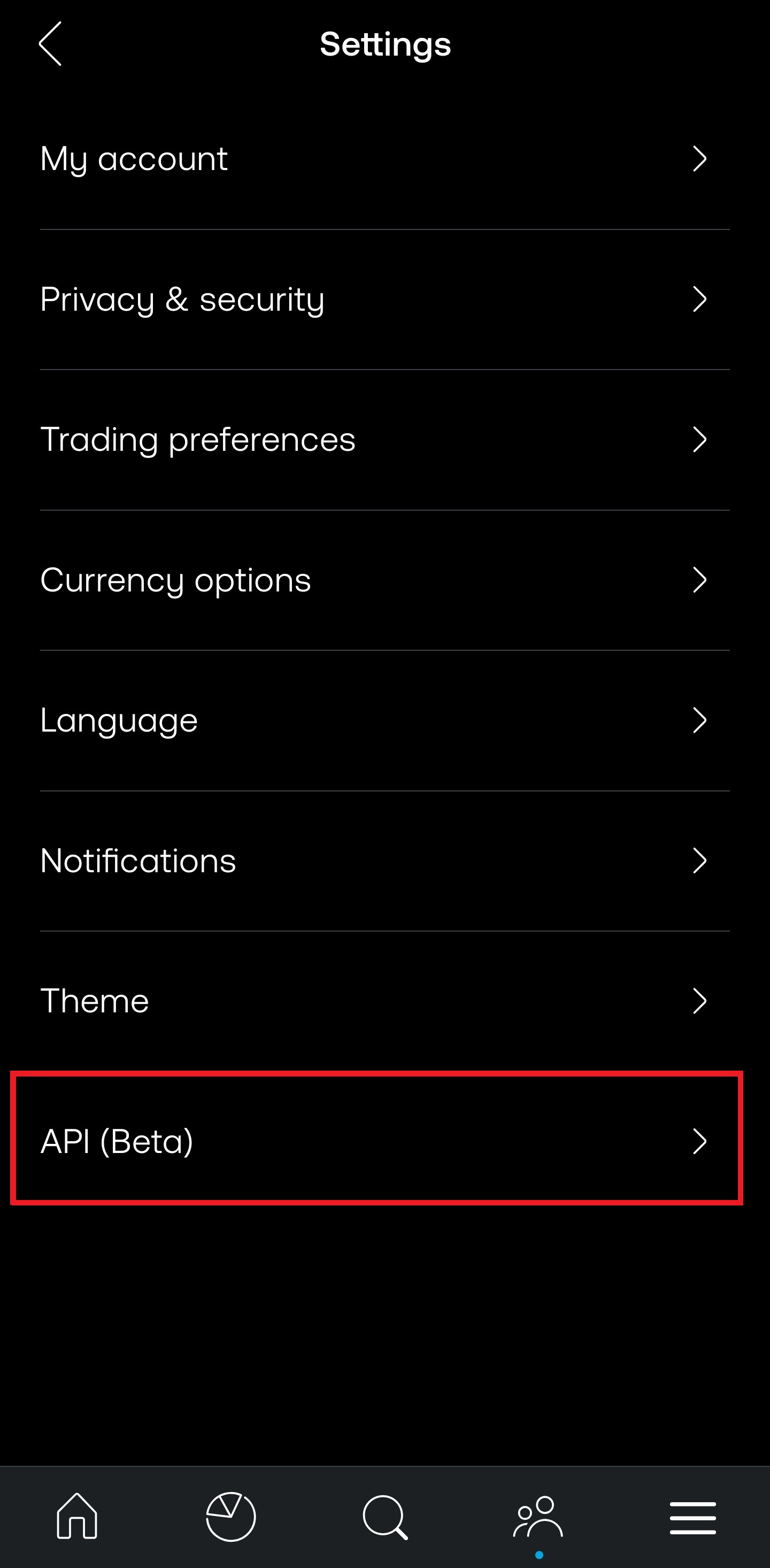Open Privacy & security settings
Image resolution: width=770 pixels, height=1568 pixels.
click(x=384, y=299)
